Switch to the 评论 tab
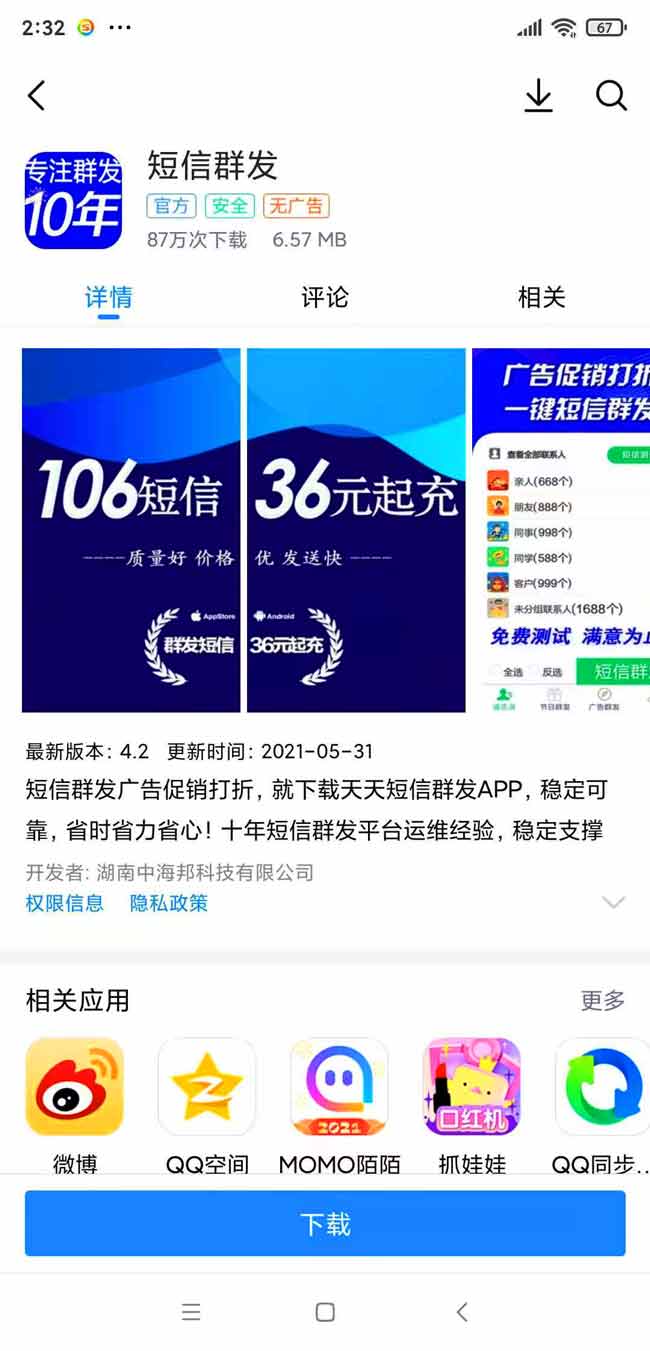This screenshot has height=1351, width=650. pos(325,297)
